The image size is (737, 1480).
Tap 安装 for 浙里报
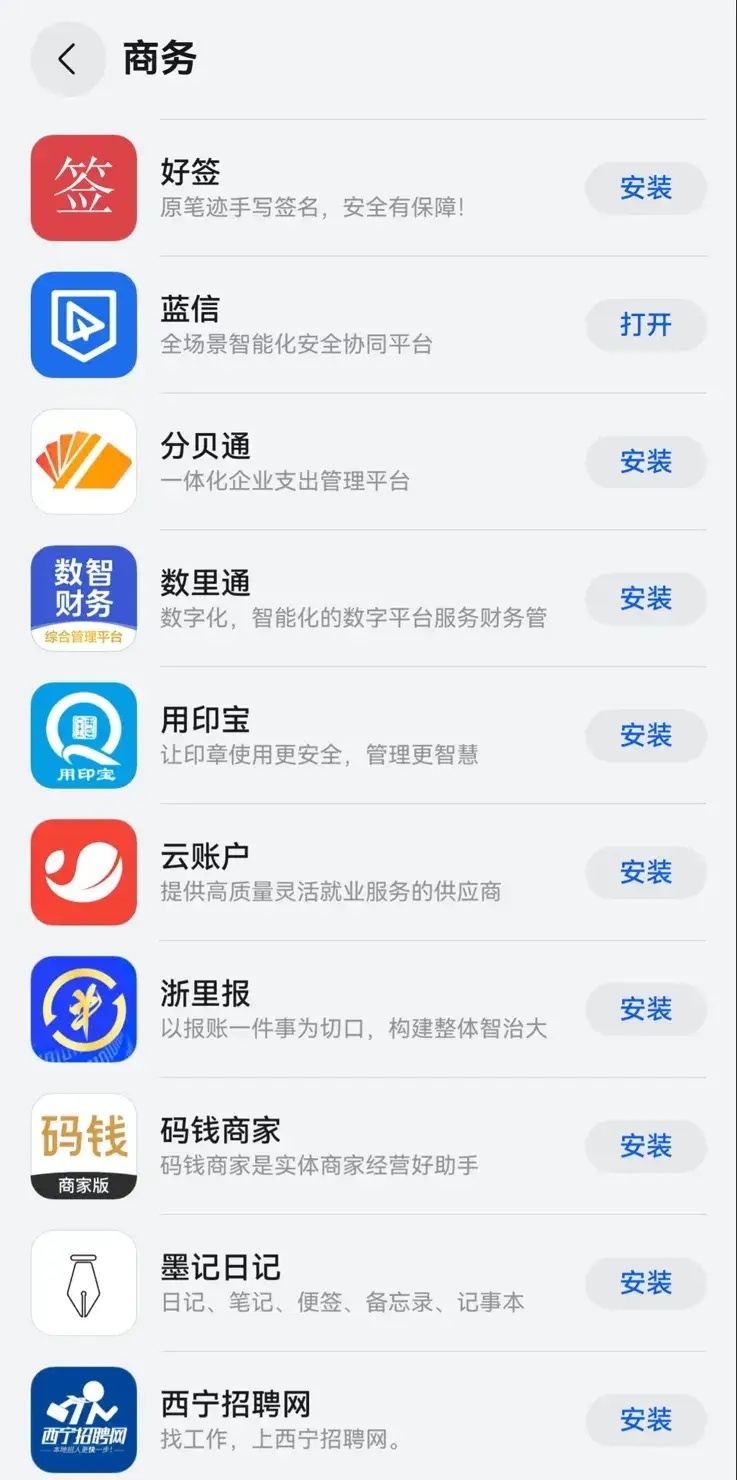[x=646, y=1010]
